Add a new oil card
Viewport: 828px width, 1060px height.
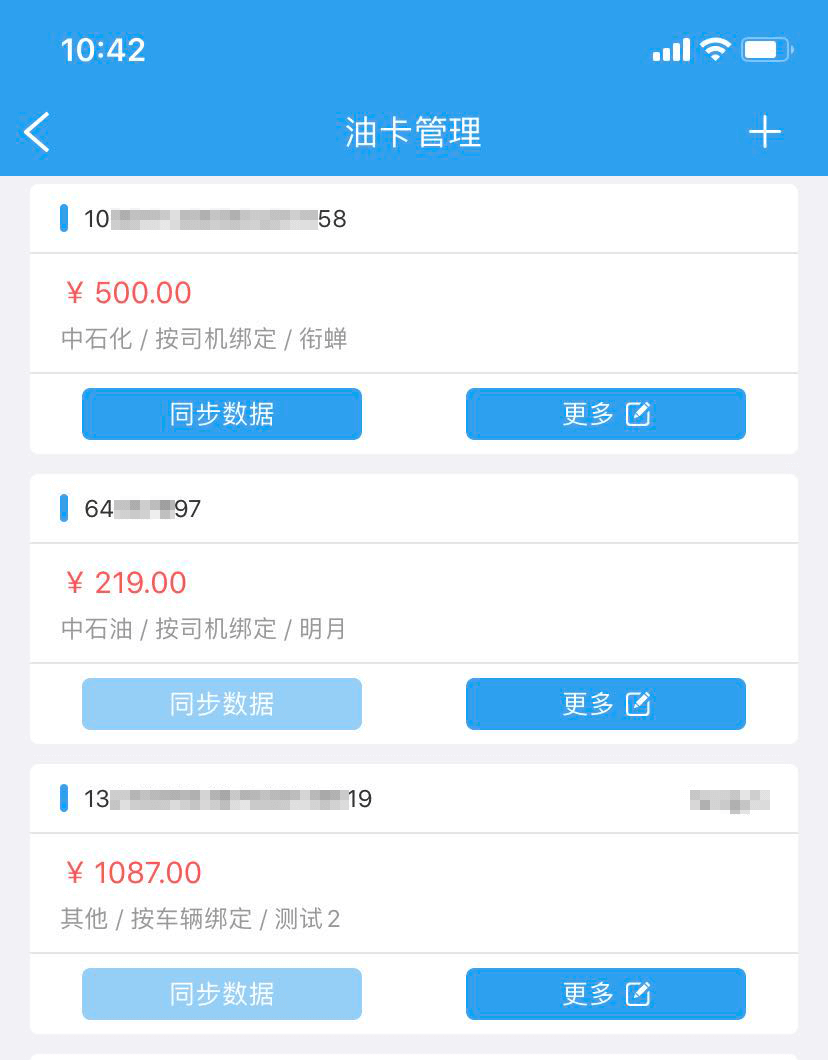pos(765,132)
